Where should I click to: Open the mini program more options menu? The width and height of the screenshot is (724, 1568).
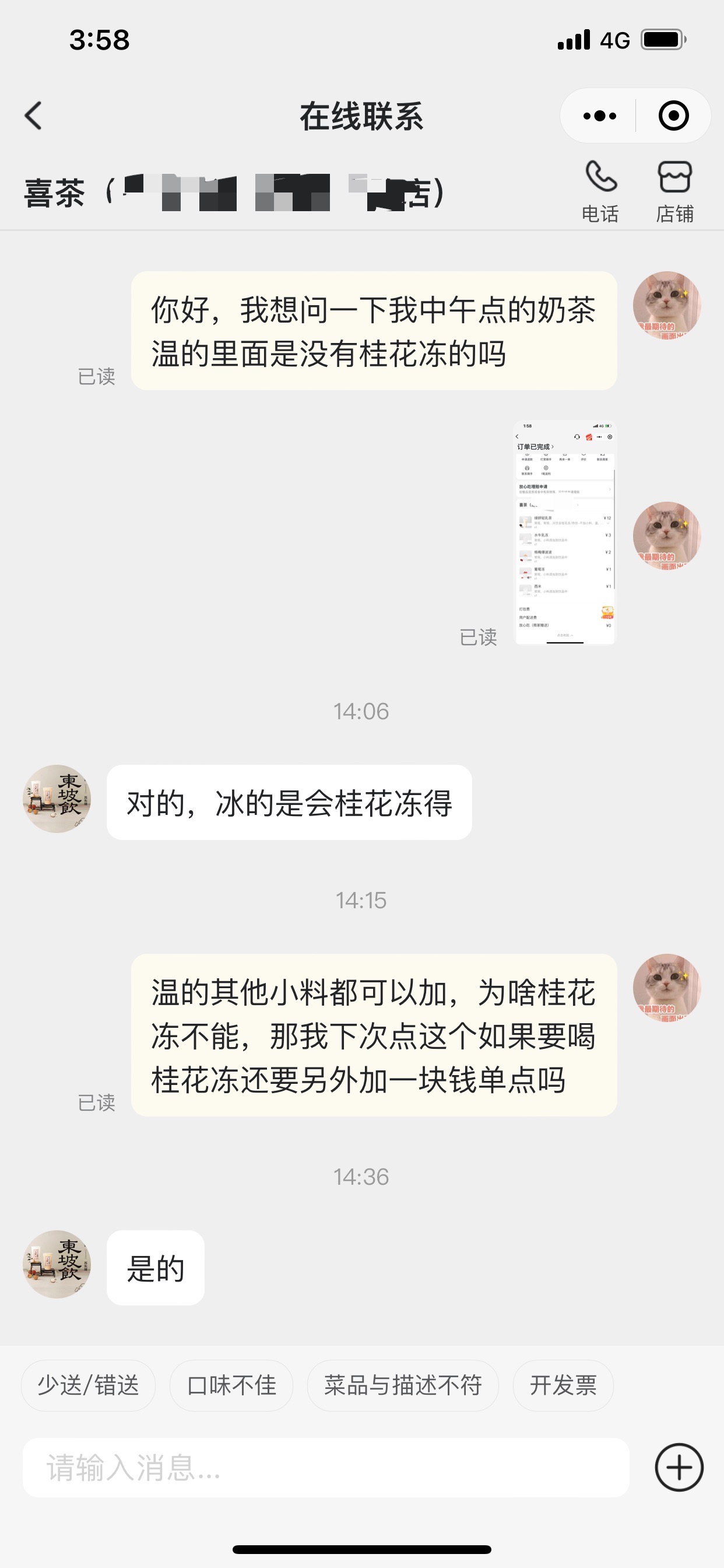599,116
